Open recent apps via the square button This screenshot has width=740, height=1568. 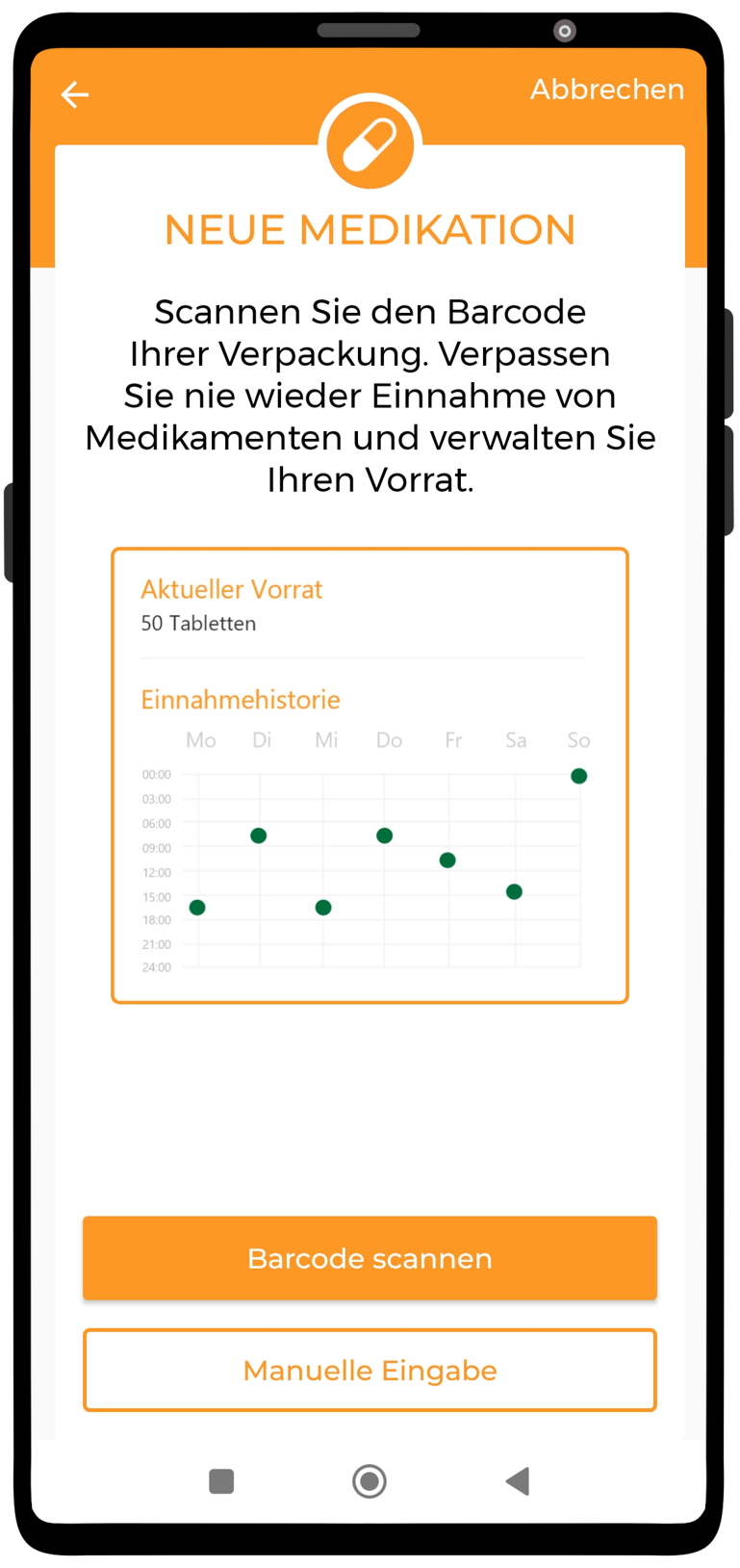[222, 1481]
